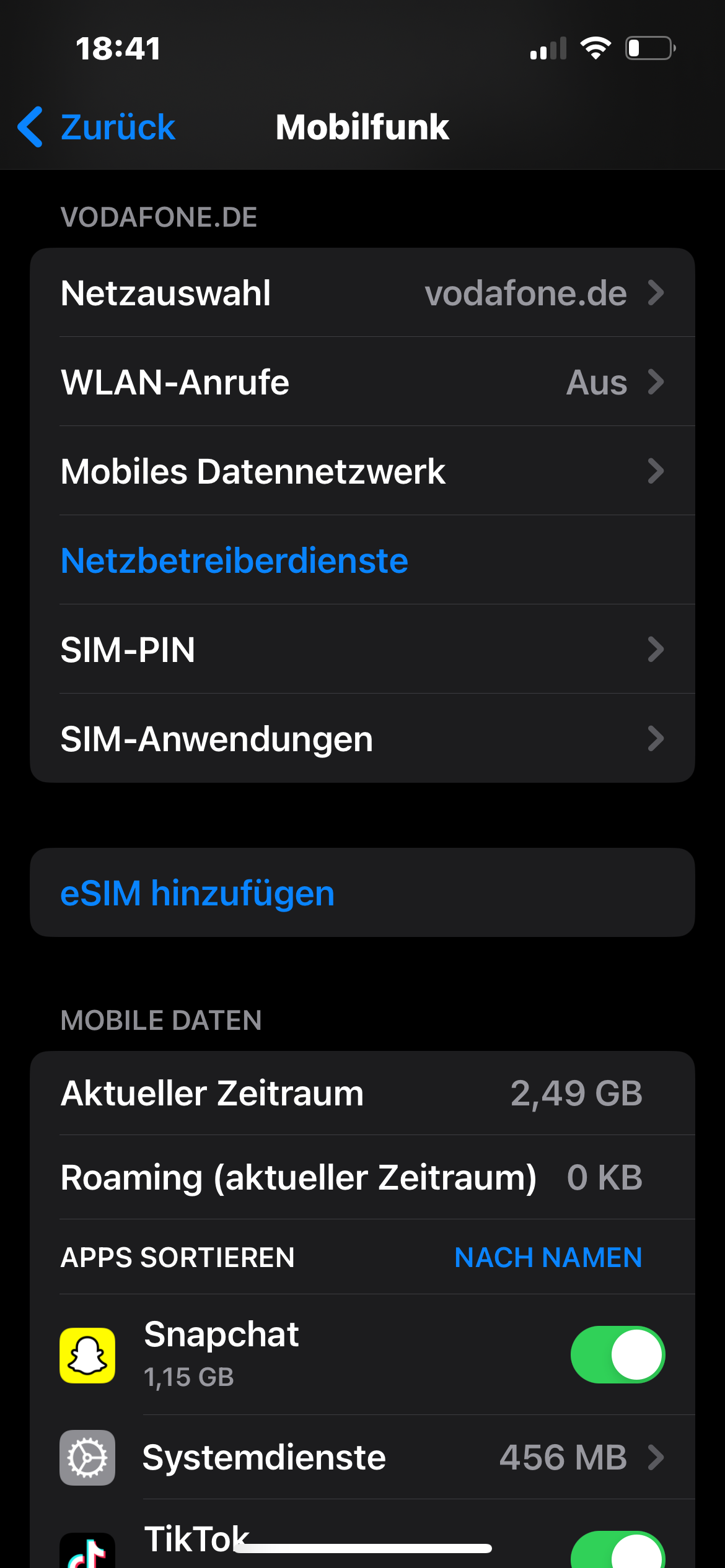This screenshot has height=1568, width=725.
Task: Expand Systemdienste details with the chevron
Action: click(655, 1458)
